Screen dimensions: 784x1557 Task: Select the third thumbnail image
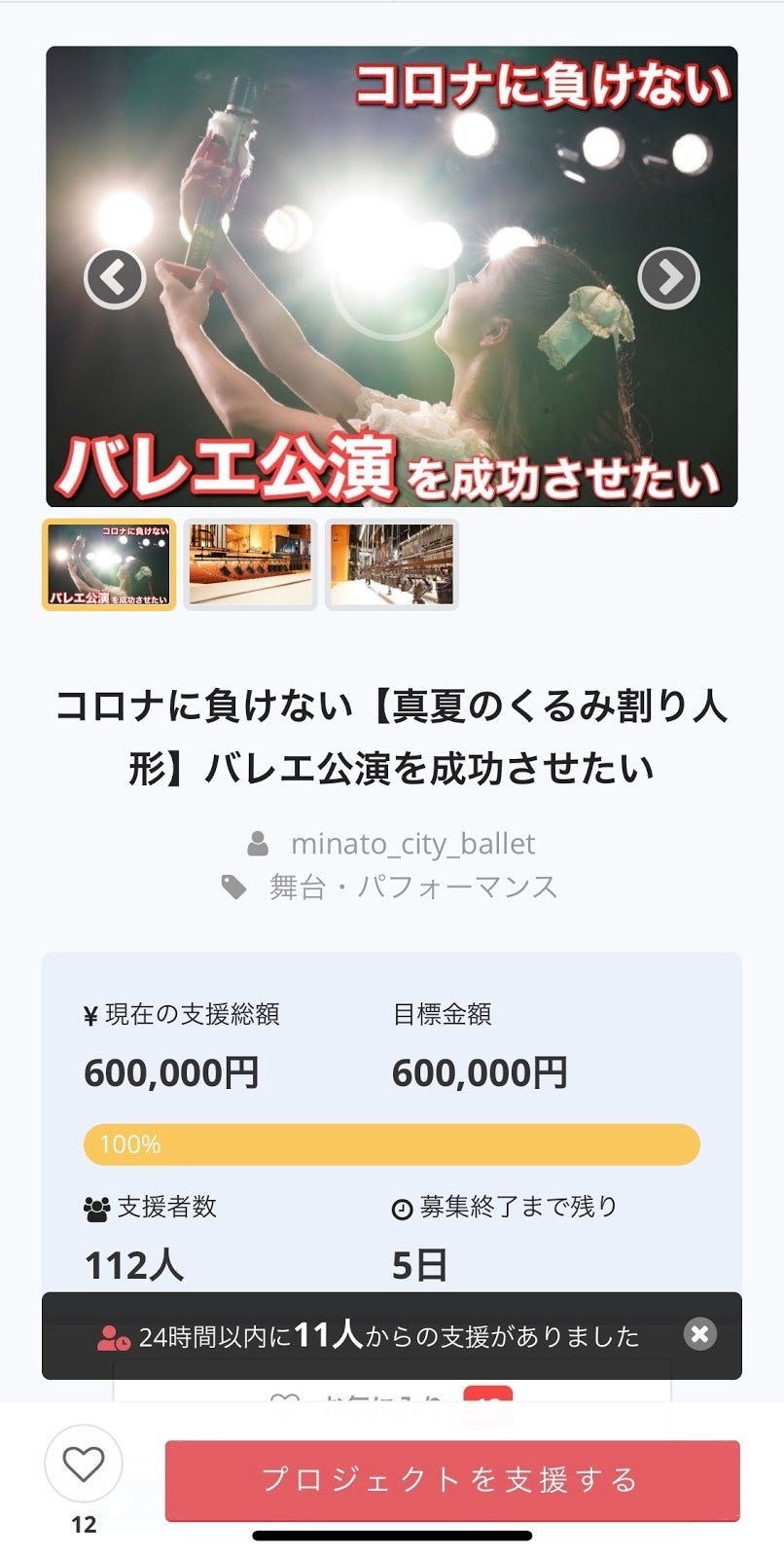point(391,564)
